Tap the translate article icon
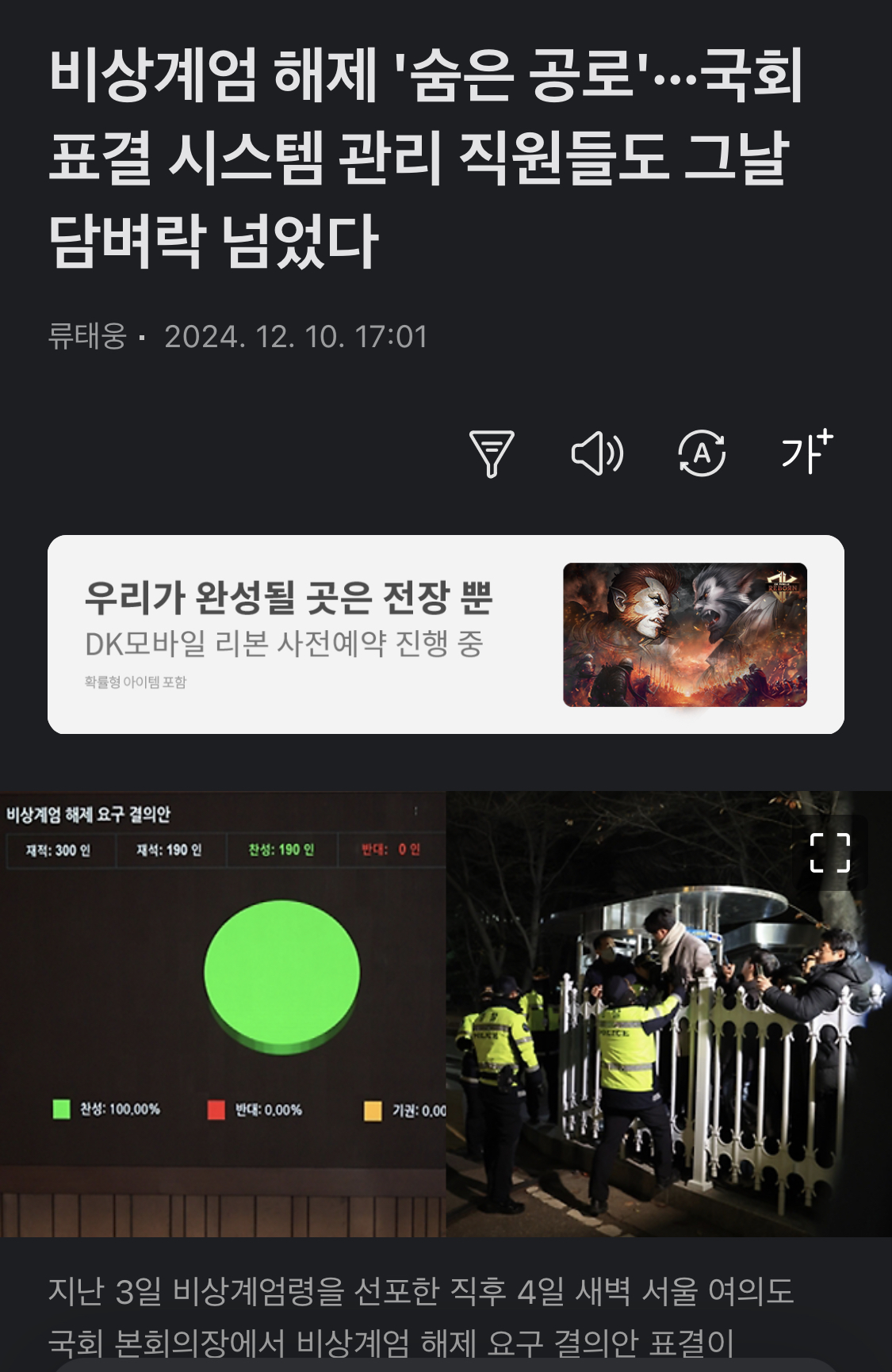The height and width of the screenshot is (1372, 892). pyautogui.click(x=702, y=453)
